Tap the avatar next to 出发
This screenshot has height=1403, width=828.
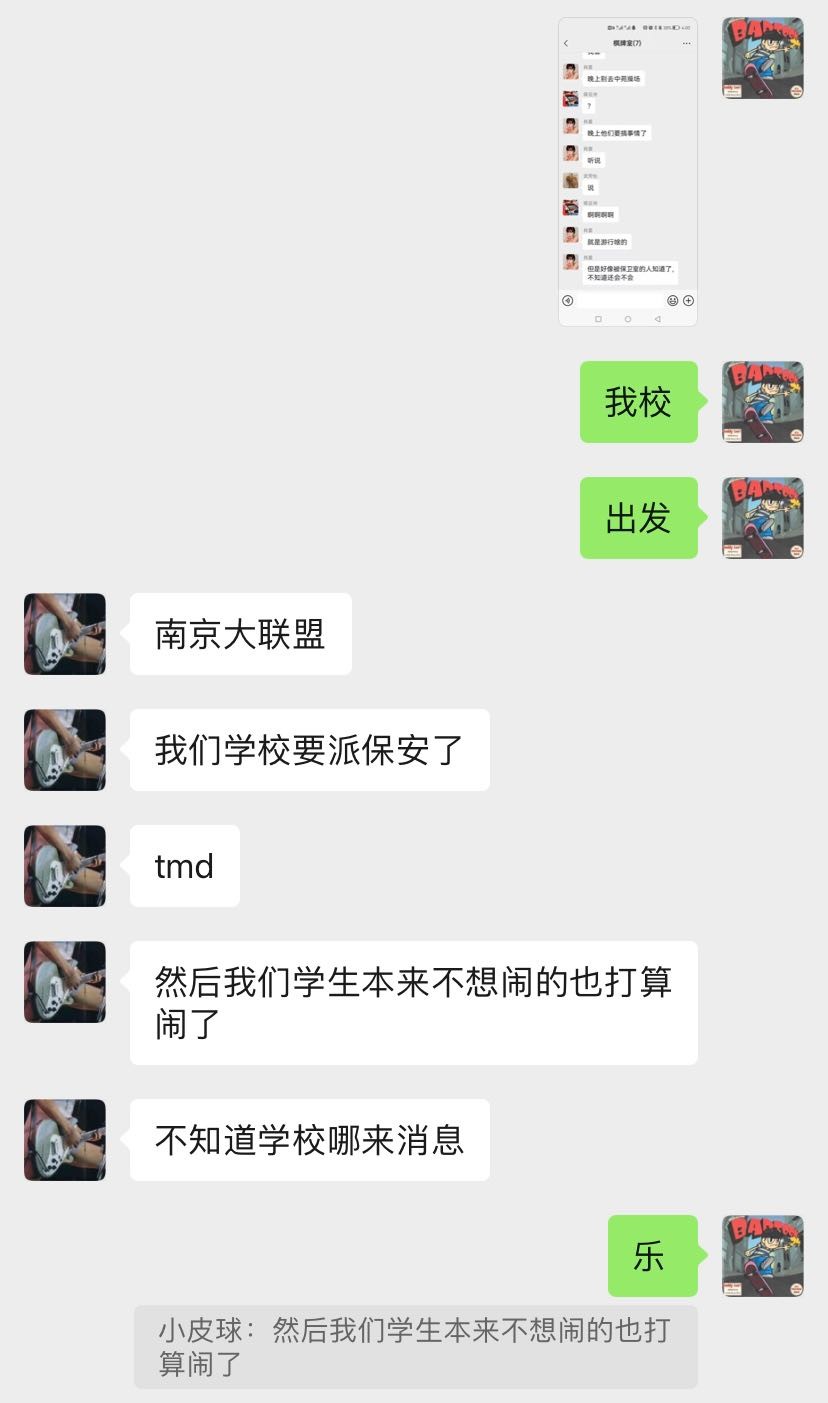point(763,518)
